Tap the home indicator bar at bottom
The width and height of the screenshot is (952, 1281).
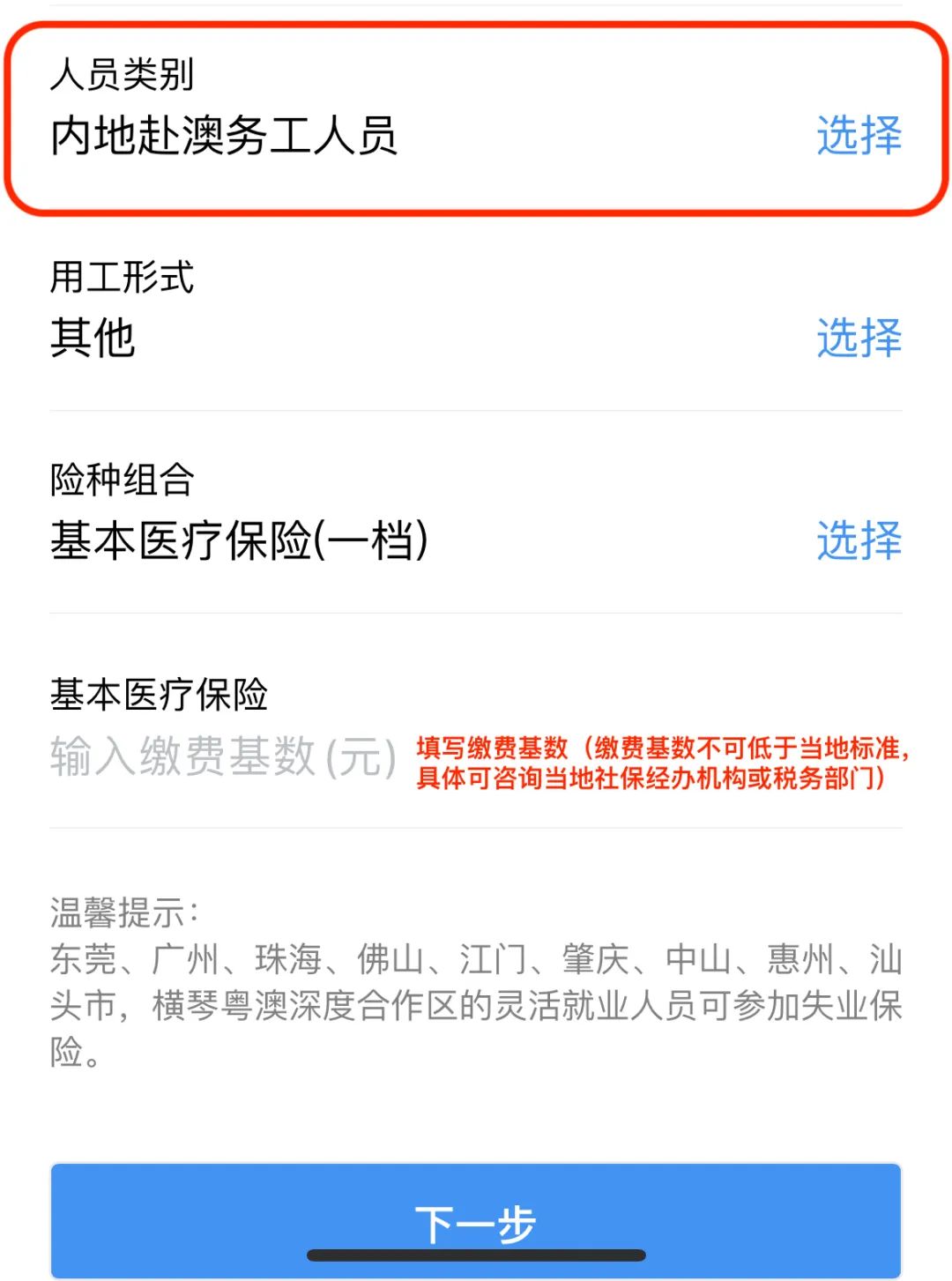(476, 1253)
